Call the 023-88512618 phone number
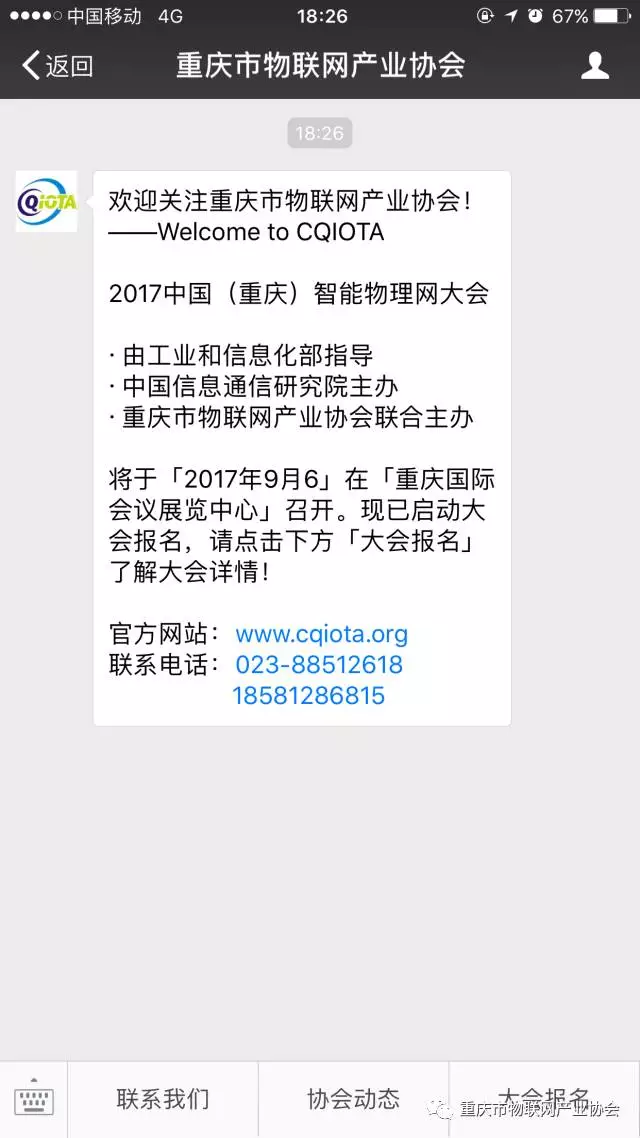Screen dimensions: 640x1138 tap(319, 665)
